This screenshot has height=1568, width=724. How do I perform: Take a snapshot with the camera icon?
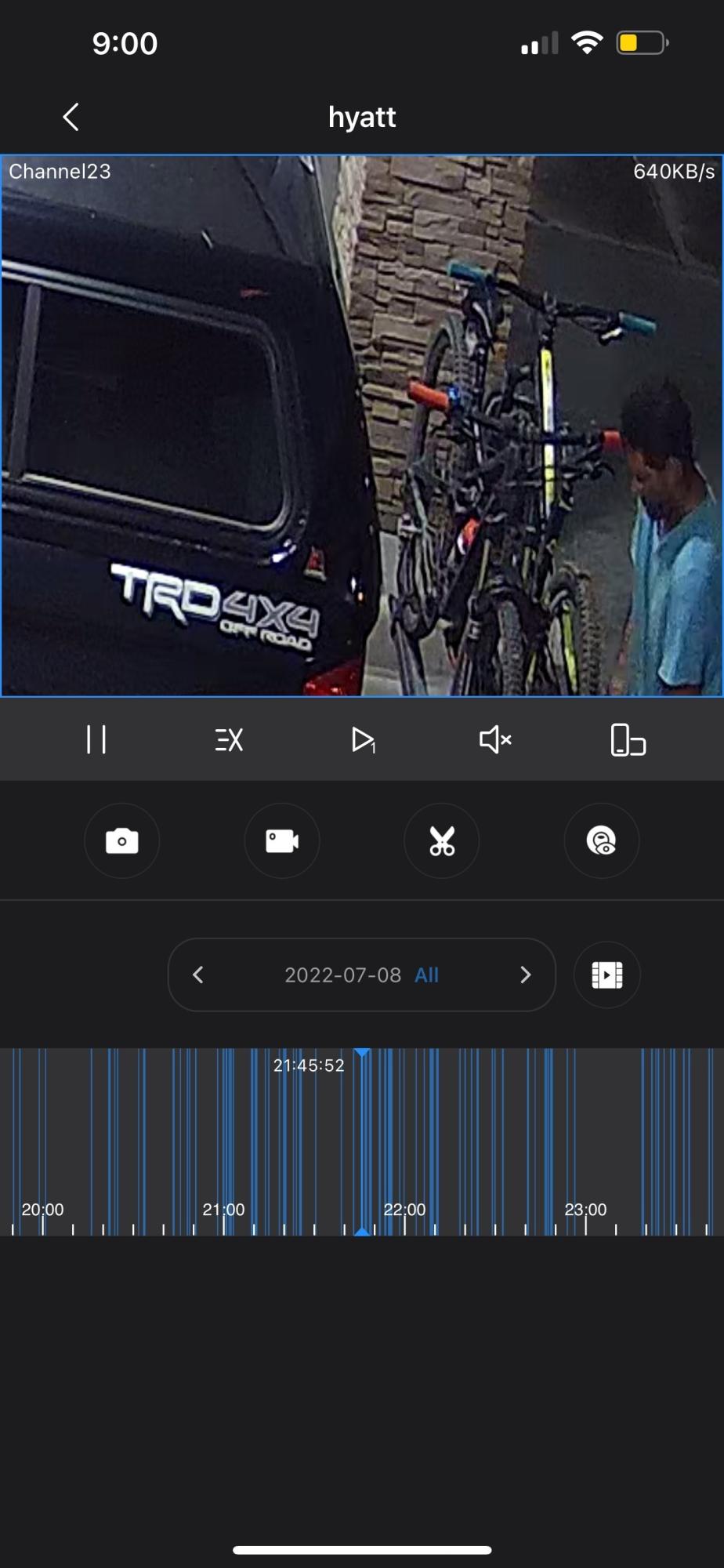[122, 841]
